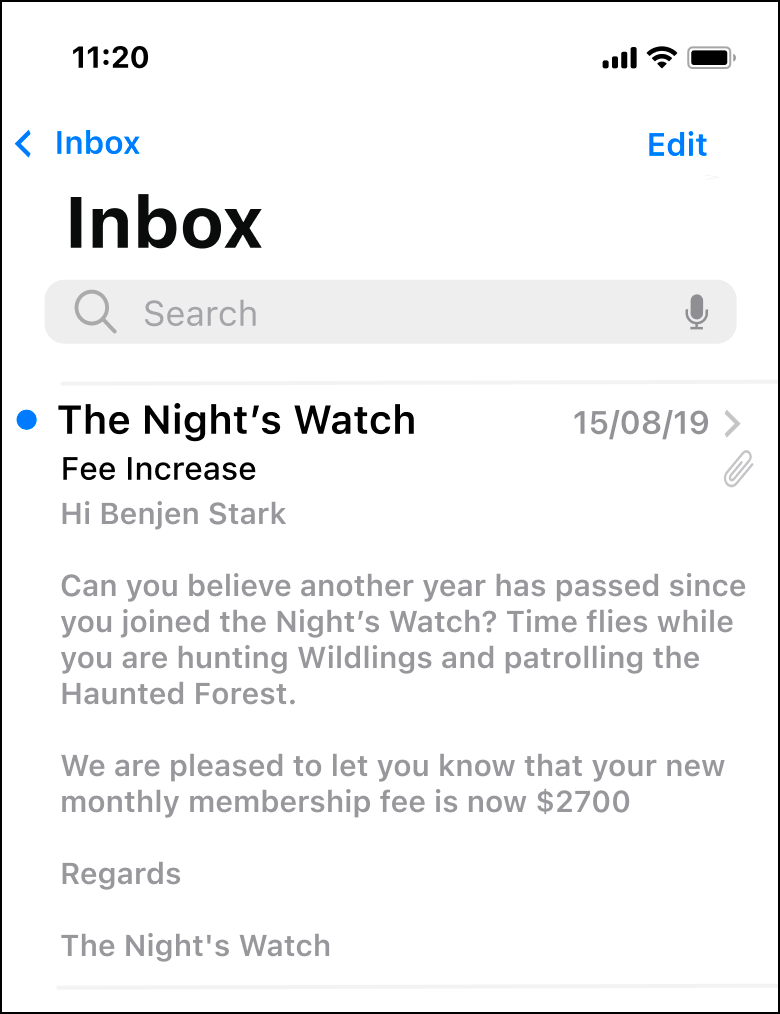Screen dimensions: 780x1014
Task: Tap the Edit button
Action: point(677,145)
